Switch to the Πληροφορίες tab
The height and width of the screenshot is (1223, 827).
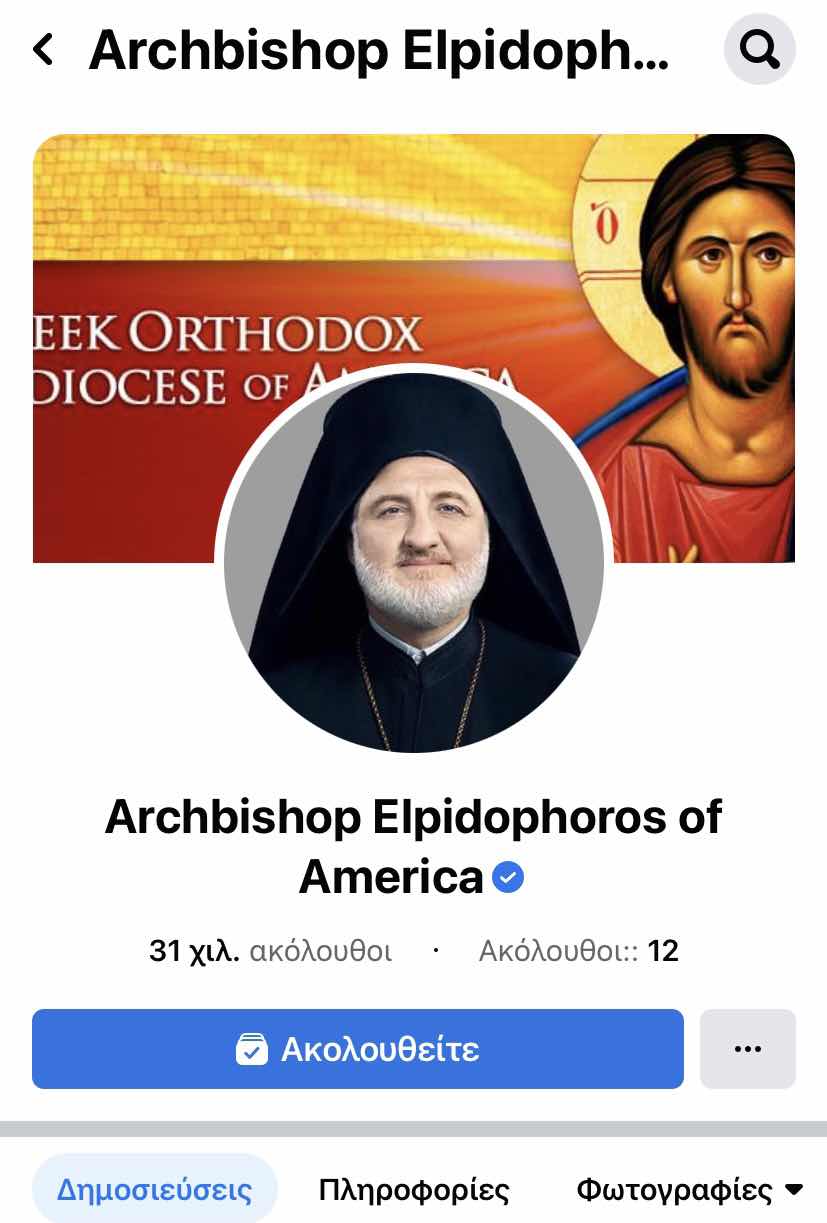(x=414, y=1190)
